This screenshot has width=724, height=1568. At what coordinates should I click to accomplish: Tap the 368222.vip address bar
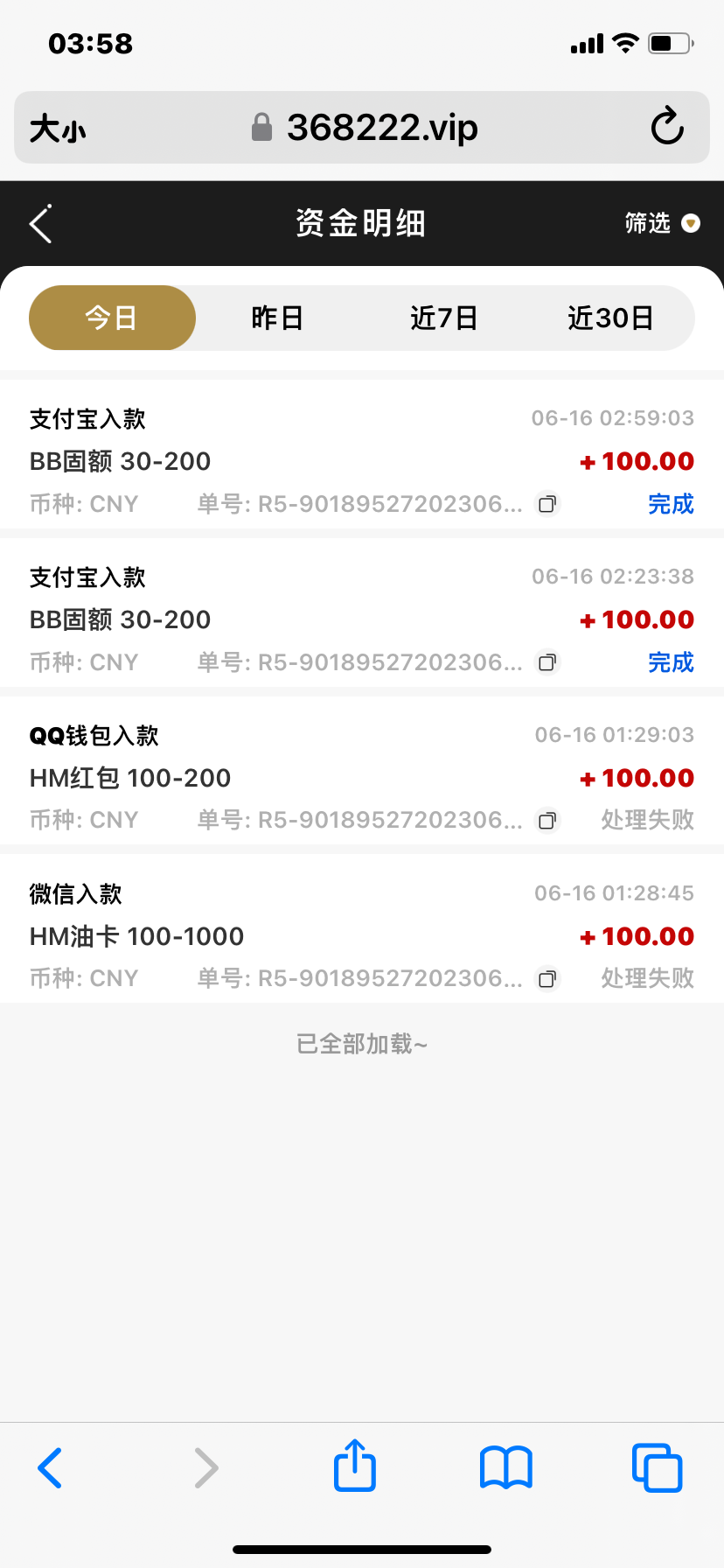click(x=365, y=128)
